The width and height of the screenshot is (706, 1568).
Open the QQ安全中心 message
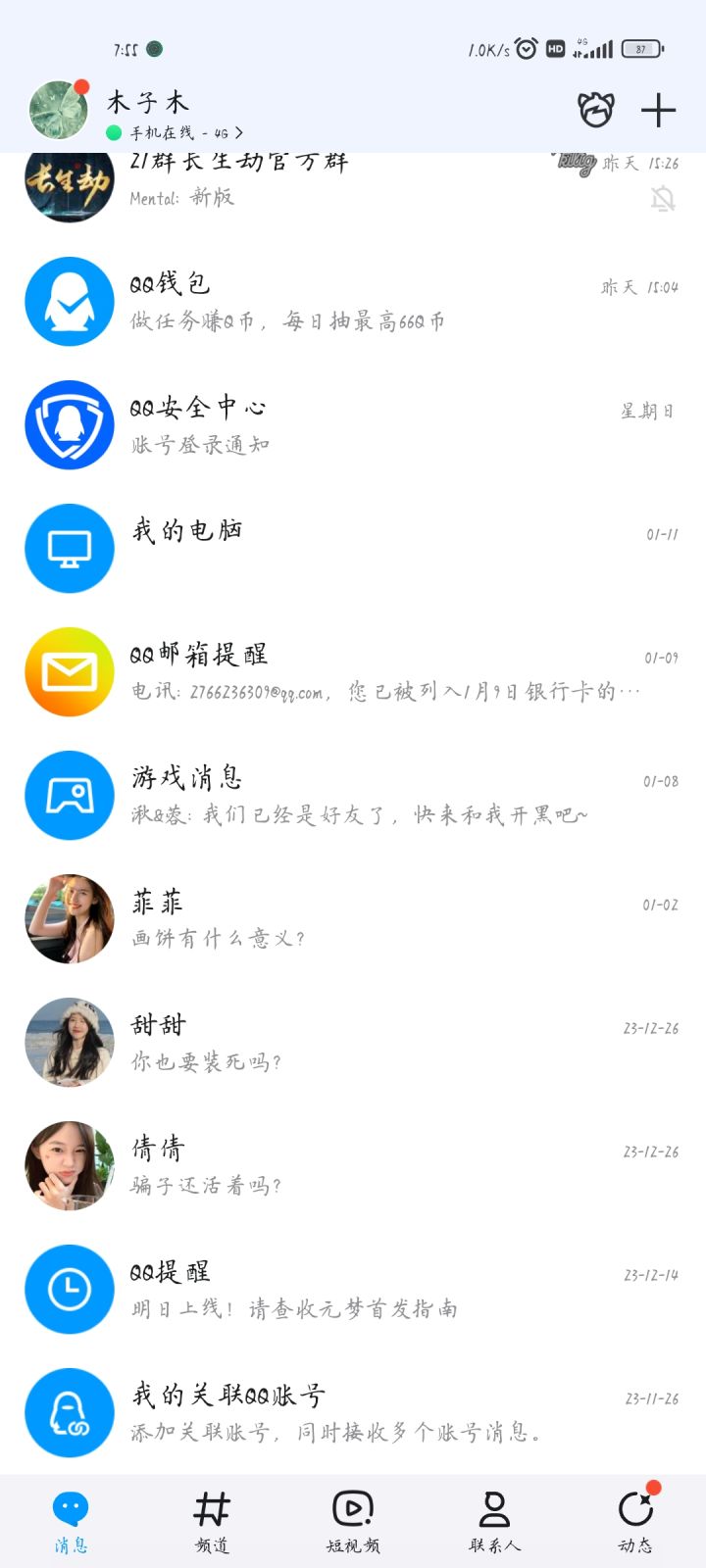click(353, 425)
